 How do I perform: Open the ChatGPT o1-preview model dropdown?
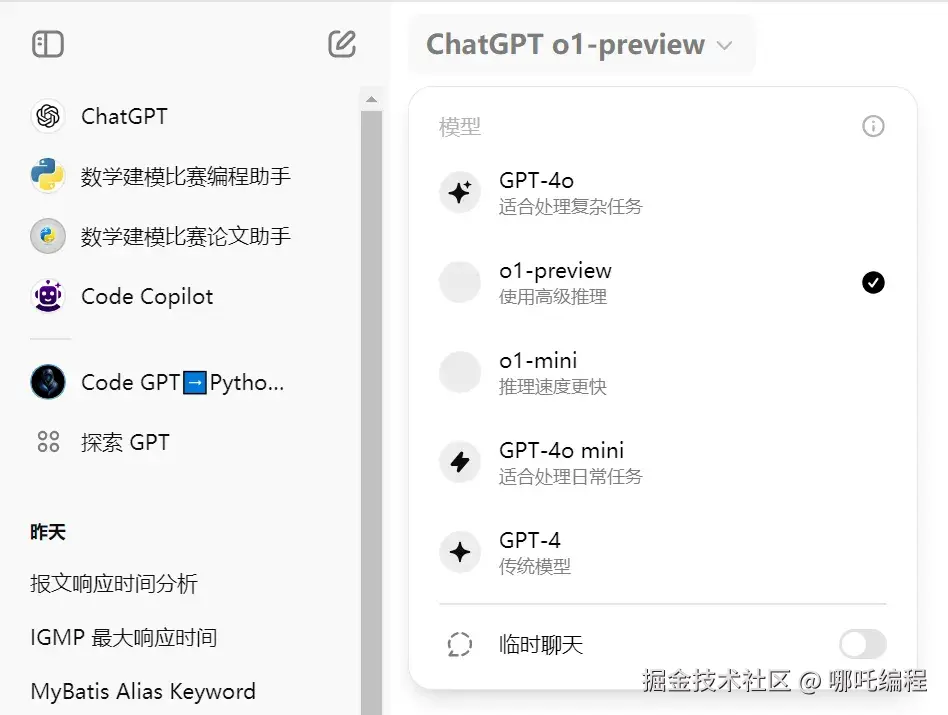[x=580, y=45]
